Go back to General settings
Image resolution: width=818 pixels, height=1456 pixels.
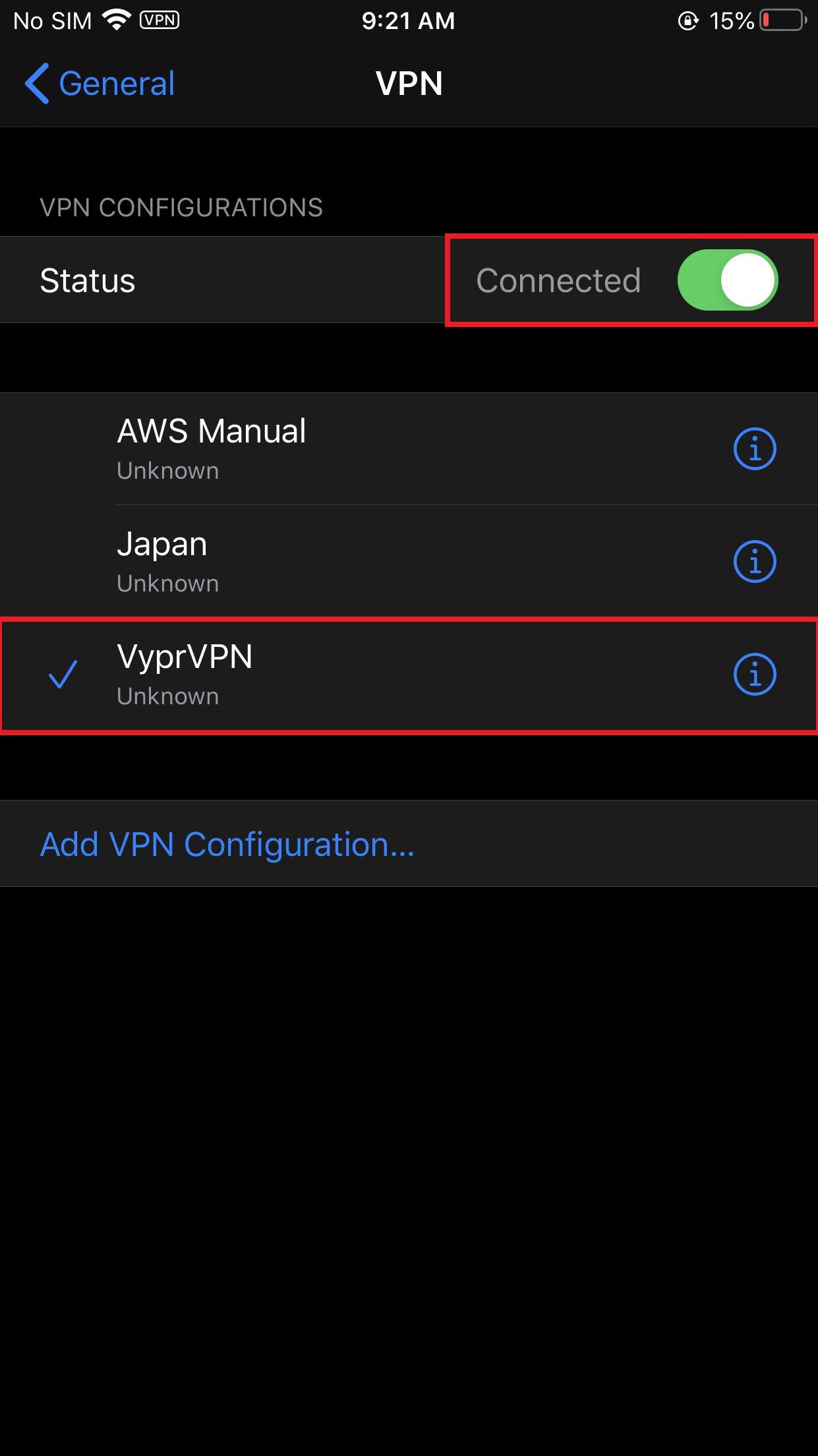(100, 84)
